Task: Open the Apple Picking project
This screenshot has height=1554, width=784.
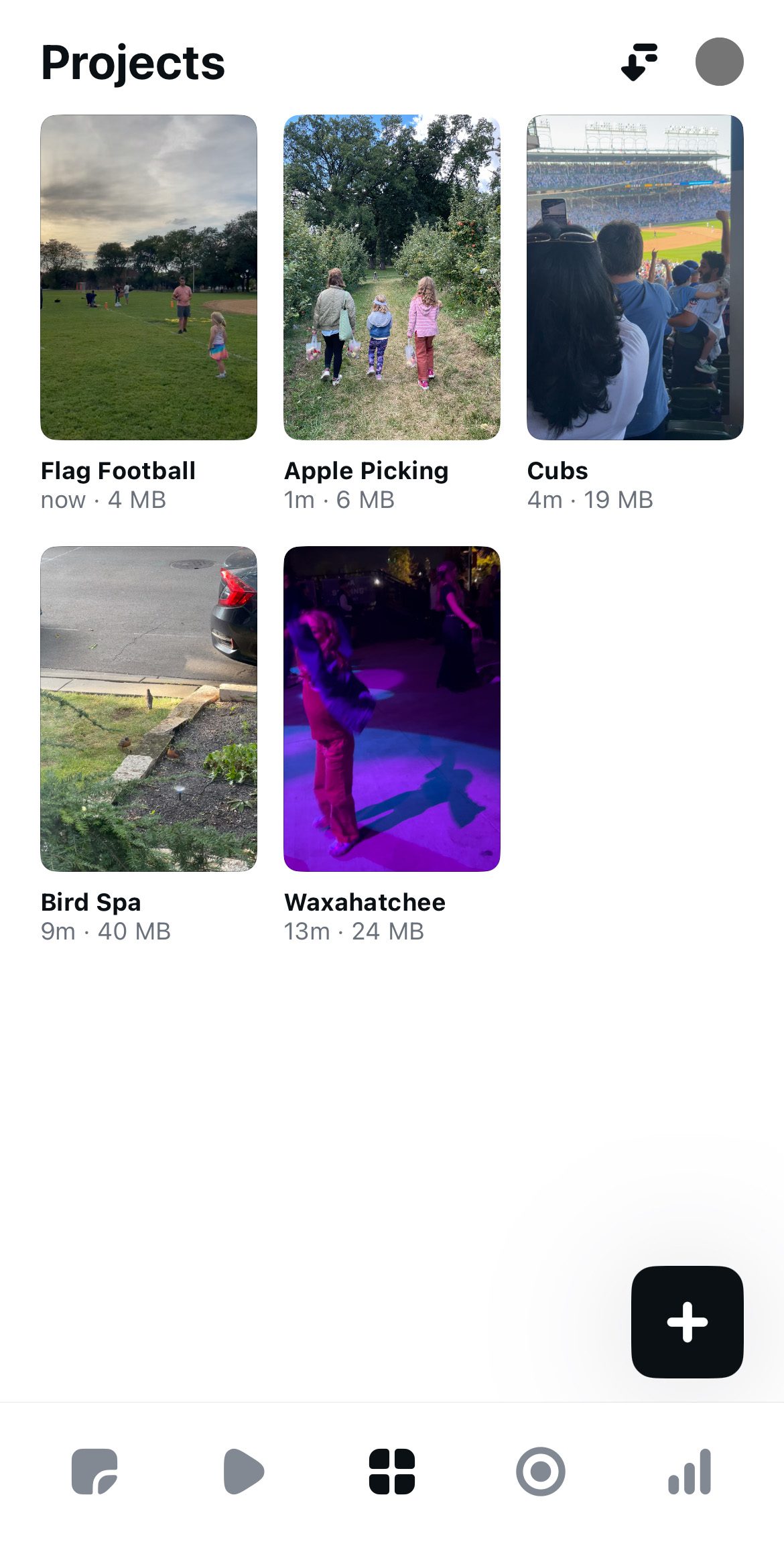Action: click(391, 277)
